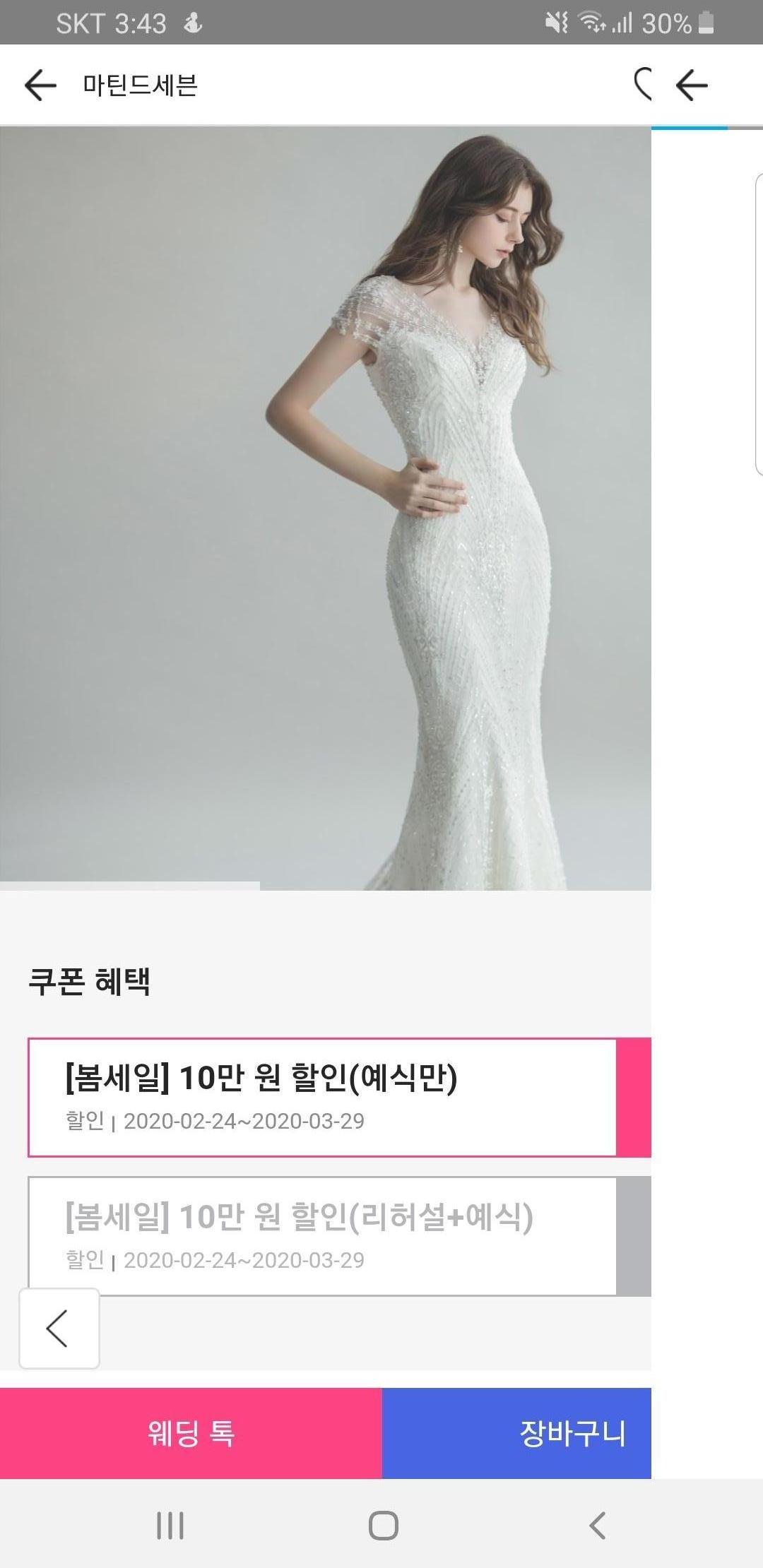
Task: Open system recent apps
Action: point(170,1526)
